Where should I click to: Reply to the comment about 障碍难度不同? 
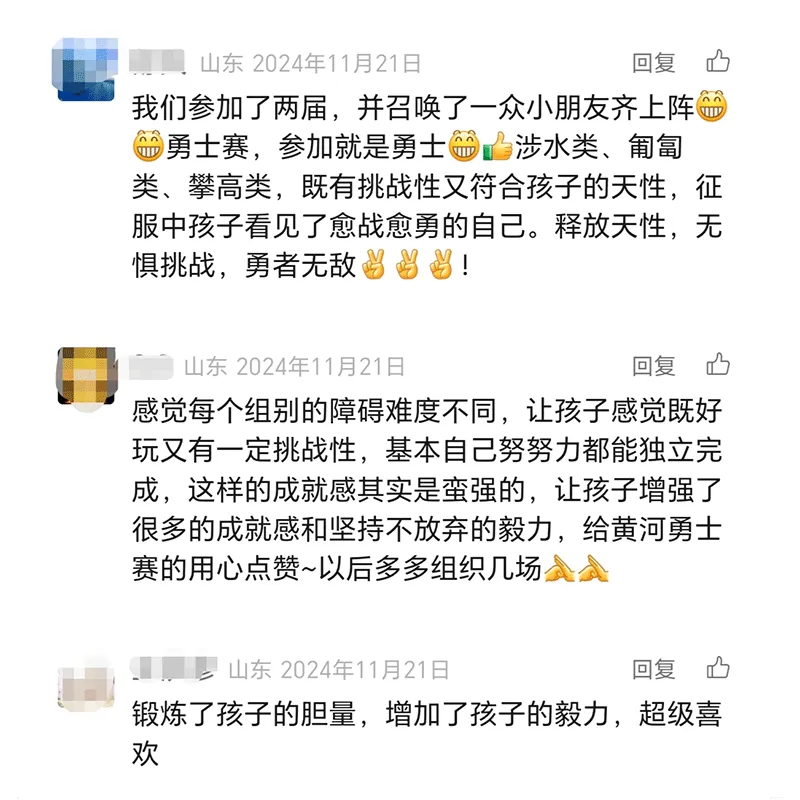(x=654, y=366)
